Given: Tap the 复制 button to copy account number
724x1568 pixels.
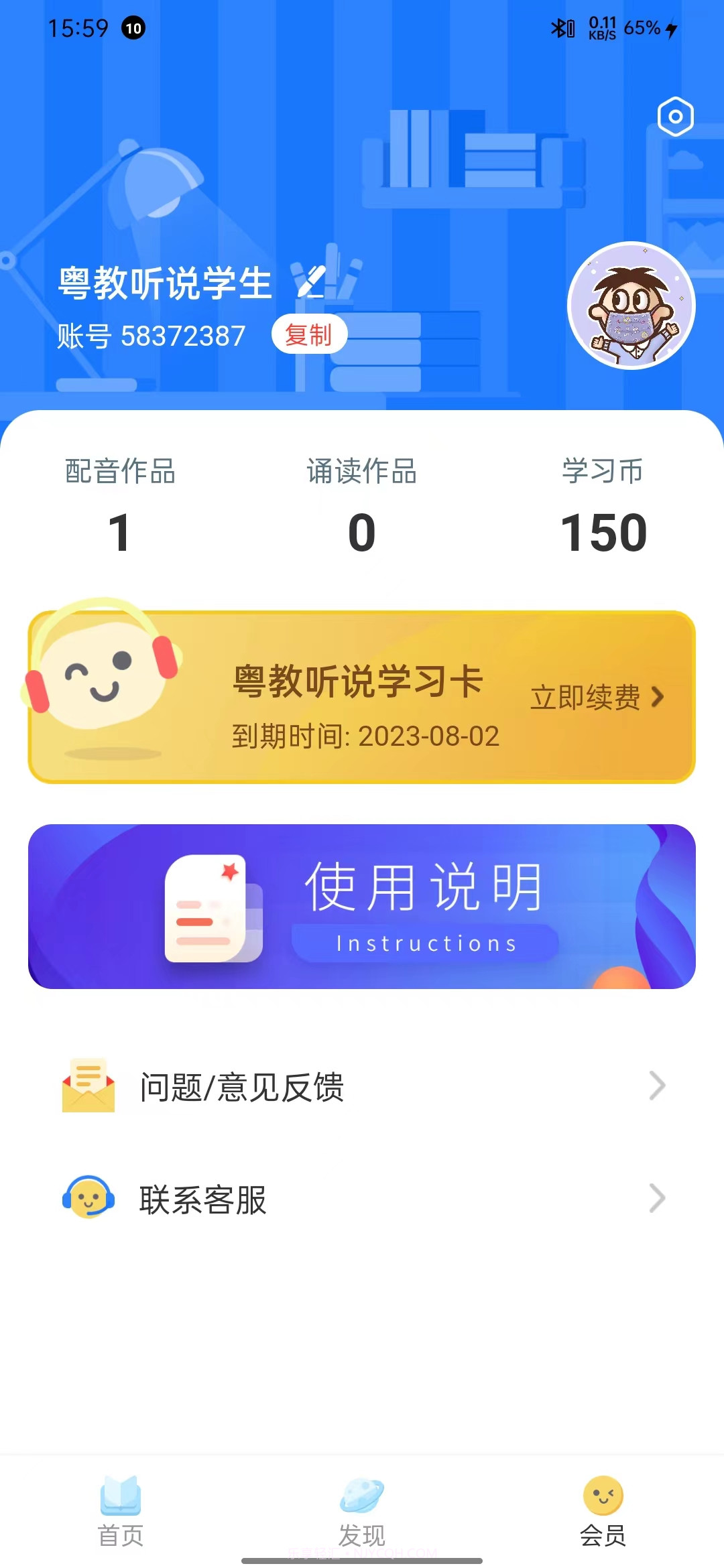Looking at the screenshot, I should [x=310, y=334].
